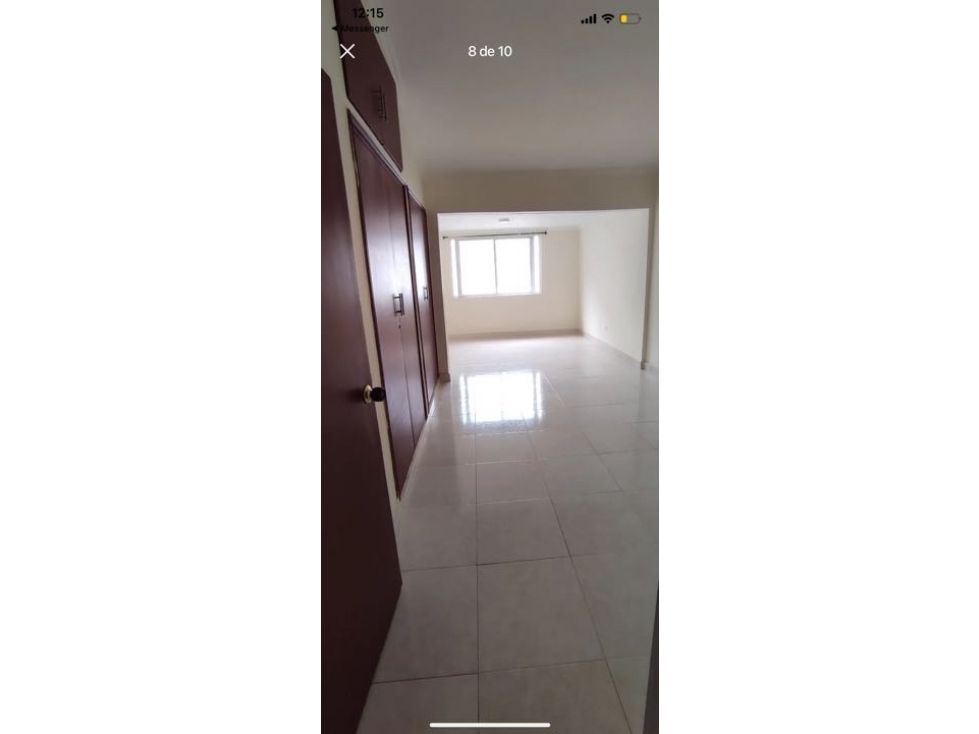979x734 pixels.
Task: Close the photo viewer
Action: [347, 51]
